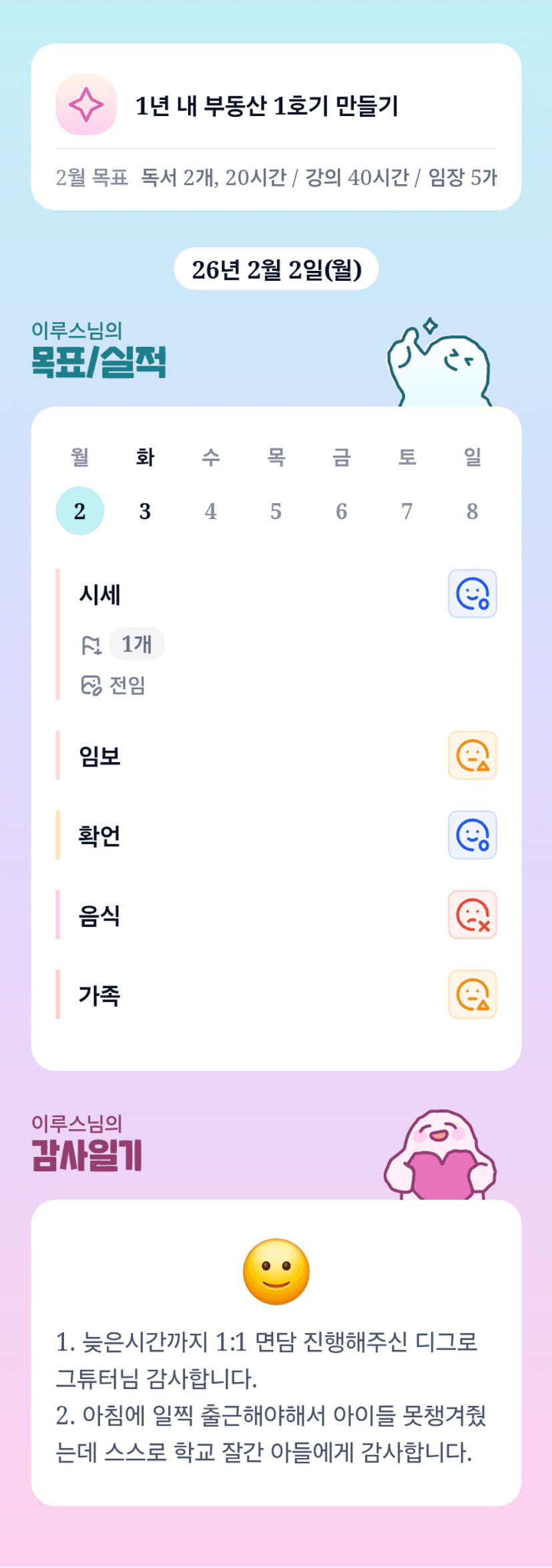
Task: Open the 시세 goal row
Action: (276, 635)
